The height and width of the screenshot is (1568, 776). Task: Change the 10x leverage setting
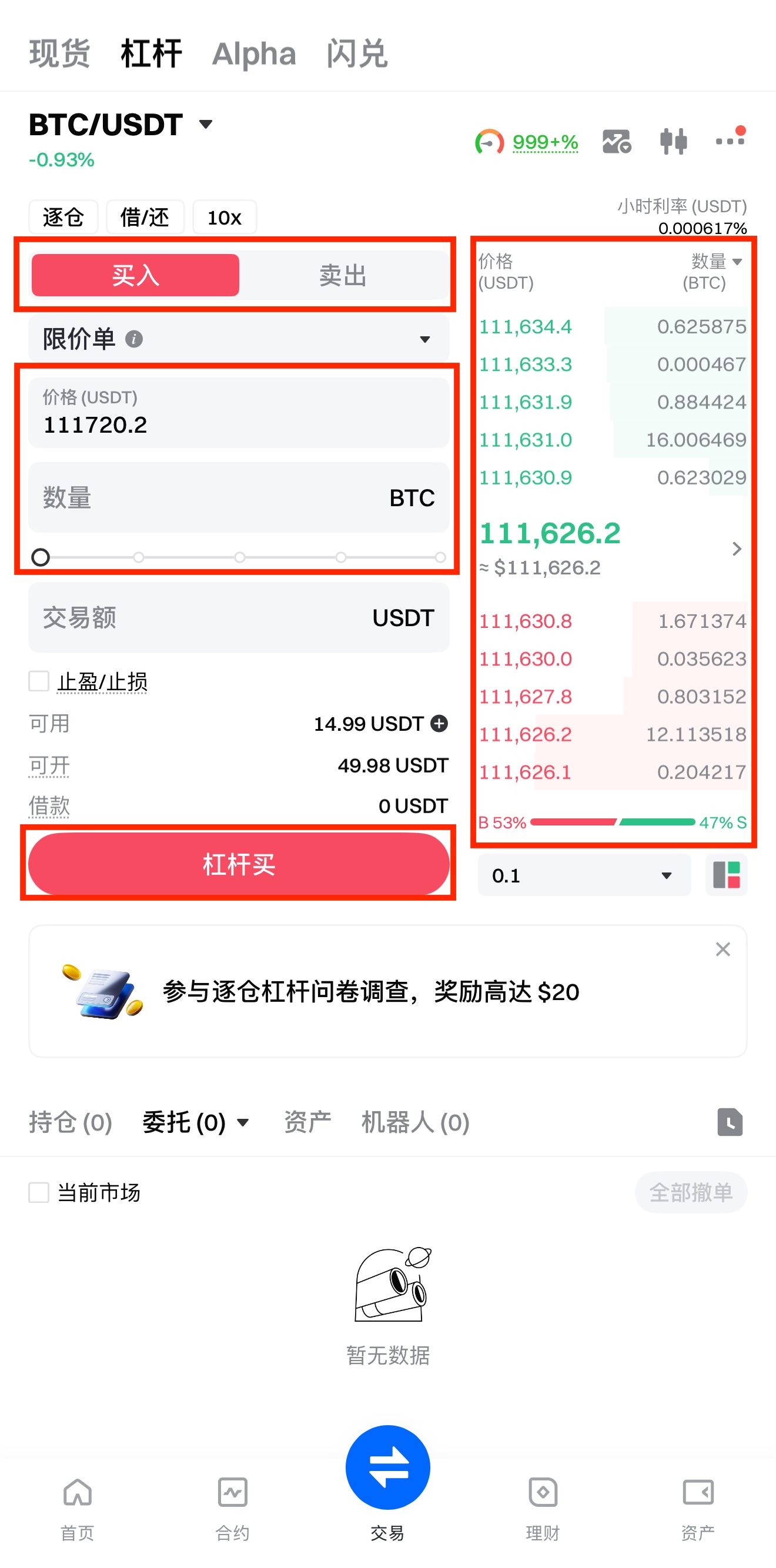pyautogui.click(x=224, y=218)
